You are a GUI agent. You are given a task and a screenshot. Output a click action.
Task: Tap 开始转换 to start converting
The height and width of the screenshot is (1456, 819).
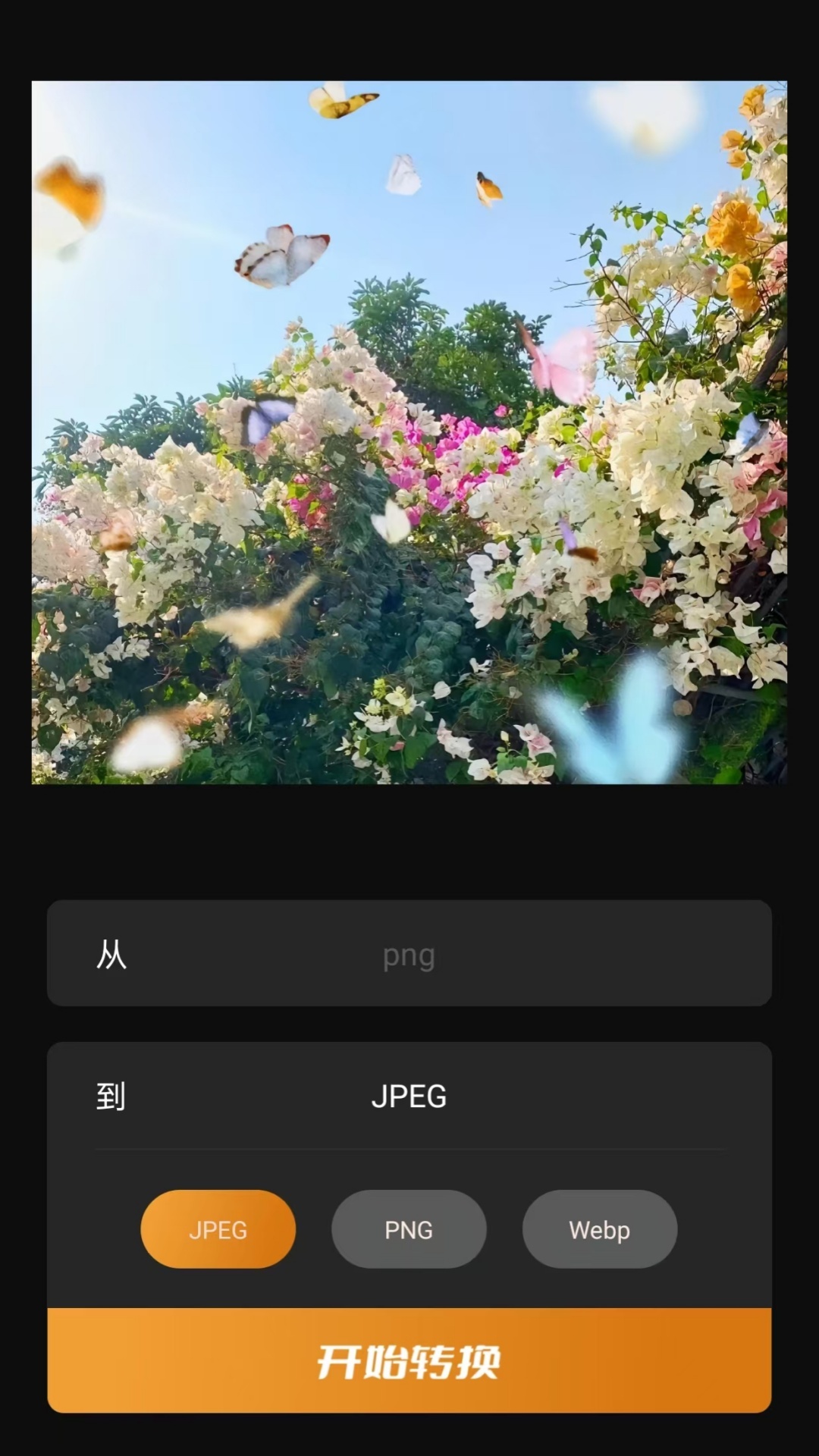(x=409, y=1361)
